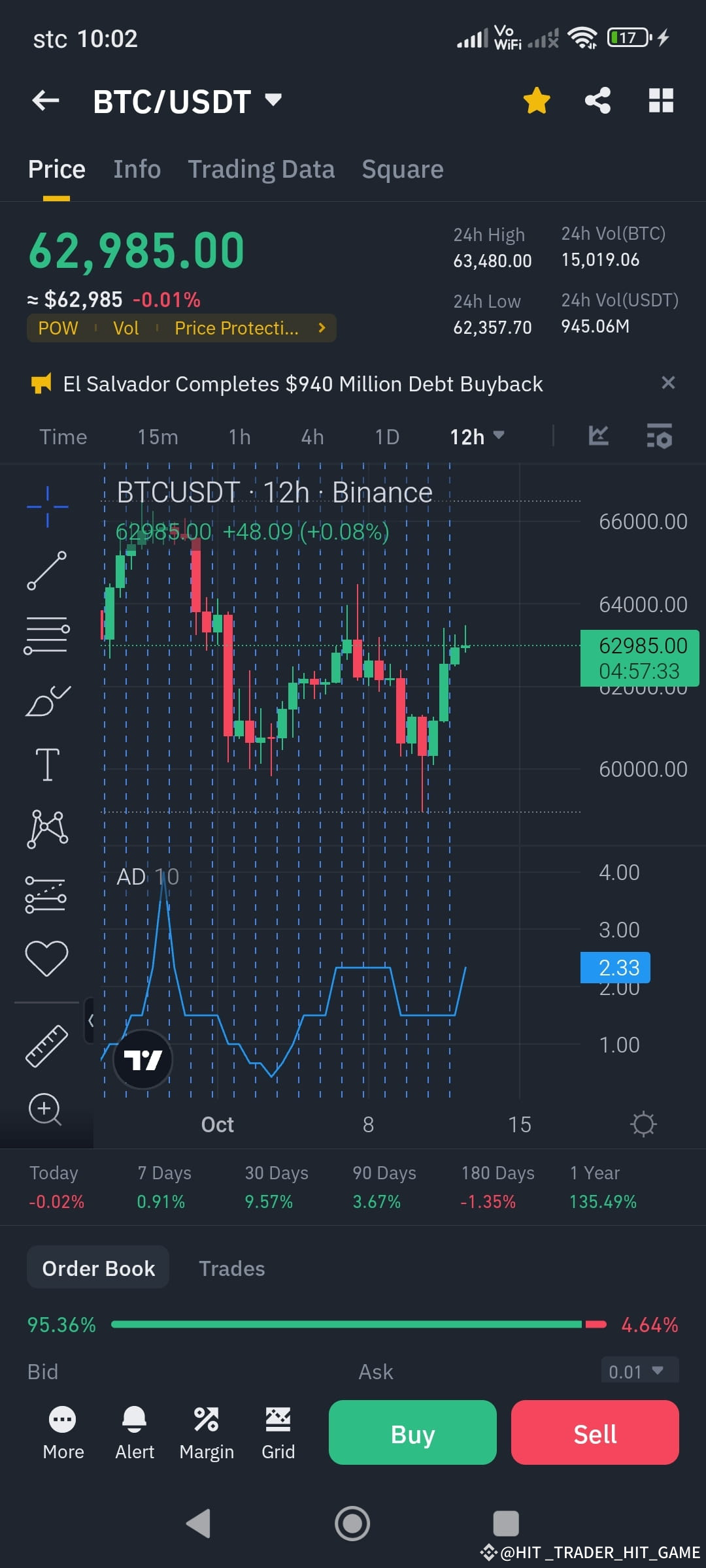Expand the 12h timeframe dropdown
Image resolution: width=706 pixels, height=1568 pixels.
click(x=478, y=436)
